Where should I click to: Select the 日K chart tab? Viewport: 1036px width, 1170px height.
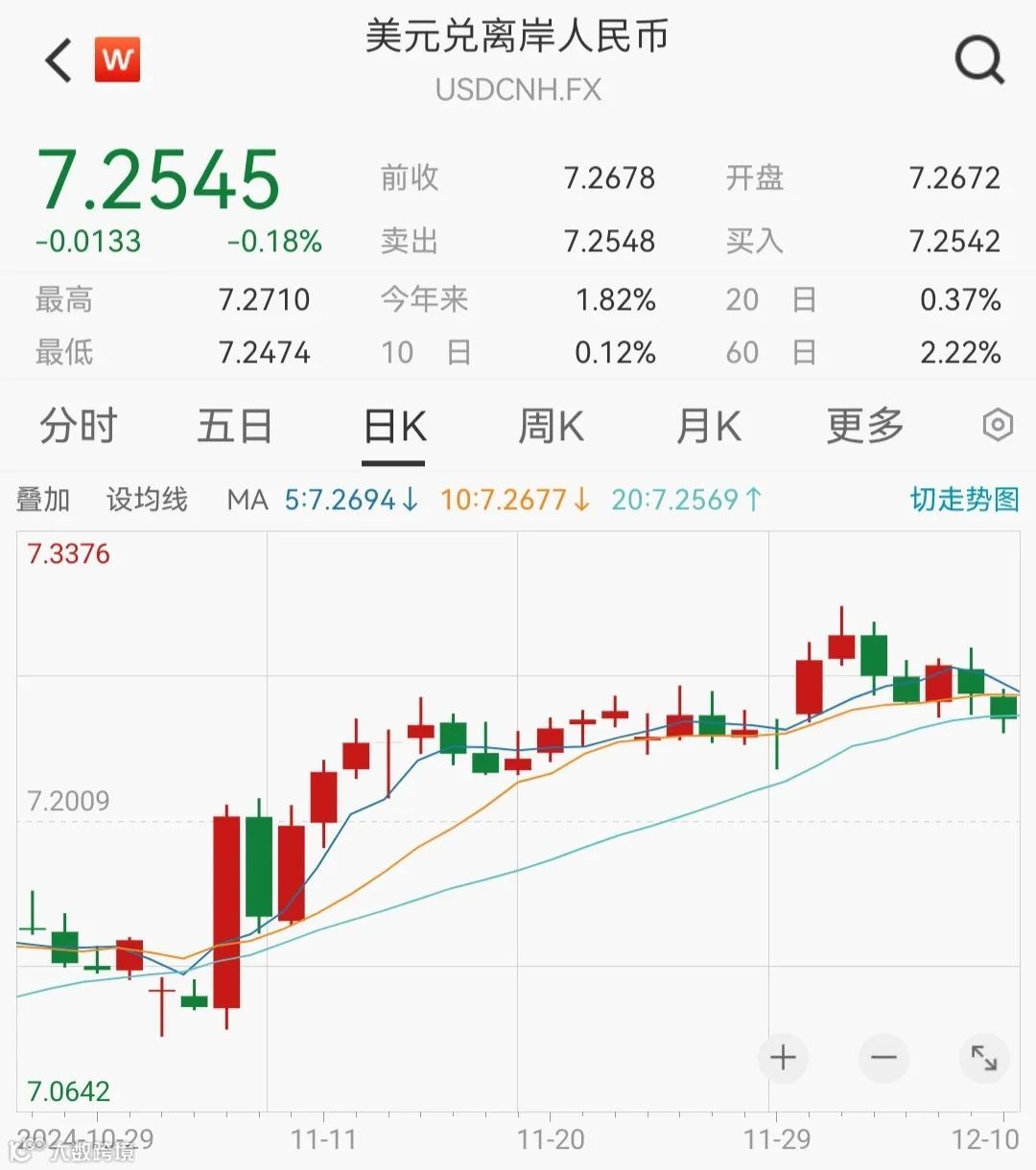click(394, 426)
